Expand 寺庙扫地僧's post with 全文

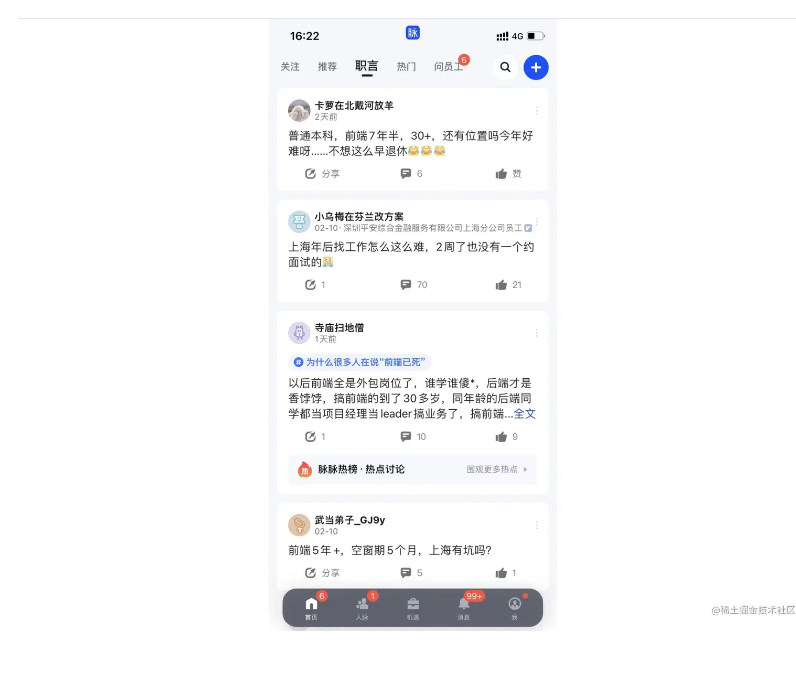click(x=524, y=414)
